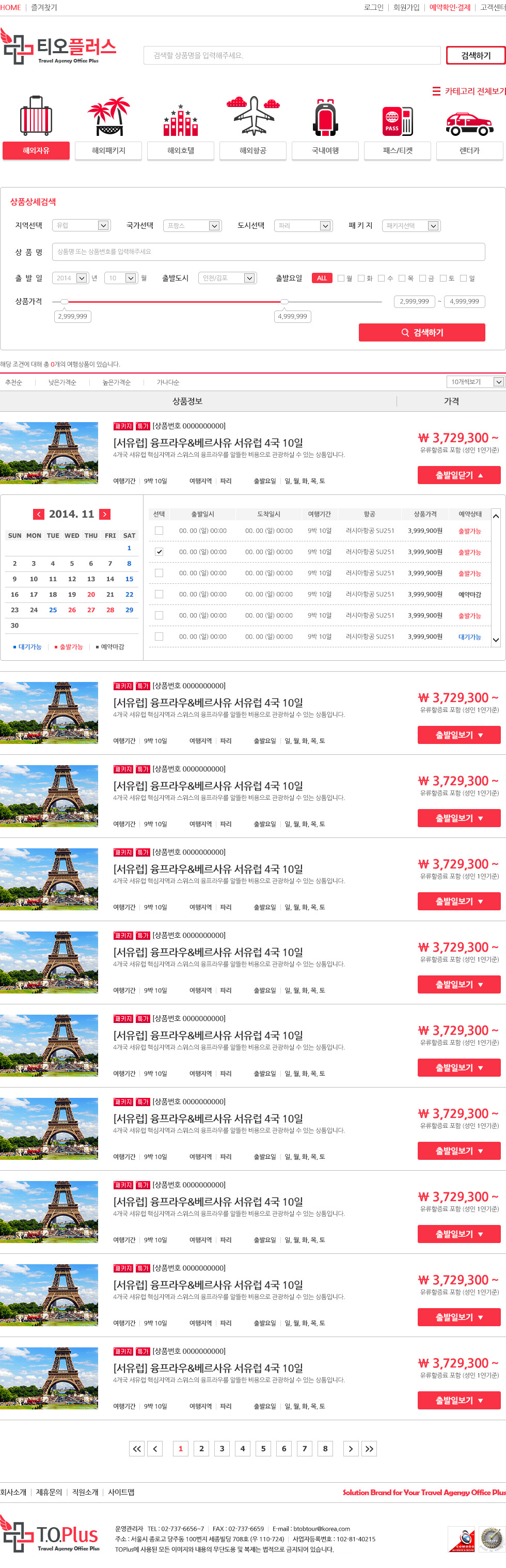Go to next month in calendar
Image resolution: width=506 pixels, height=1568 pixels.
pos(105,515)
